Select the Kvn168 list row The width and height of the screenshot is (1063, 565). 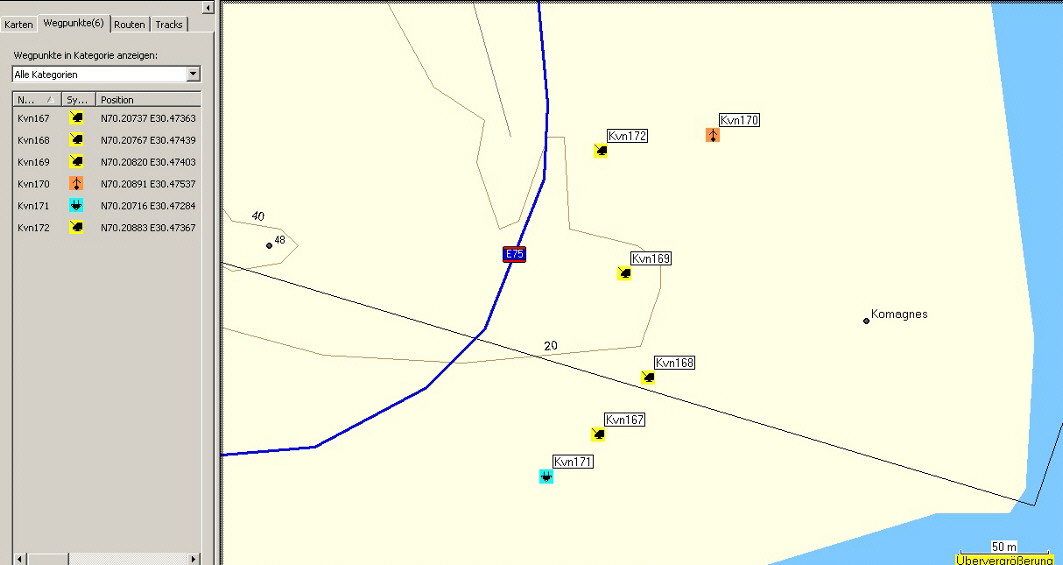(x=34, y=141)
